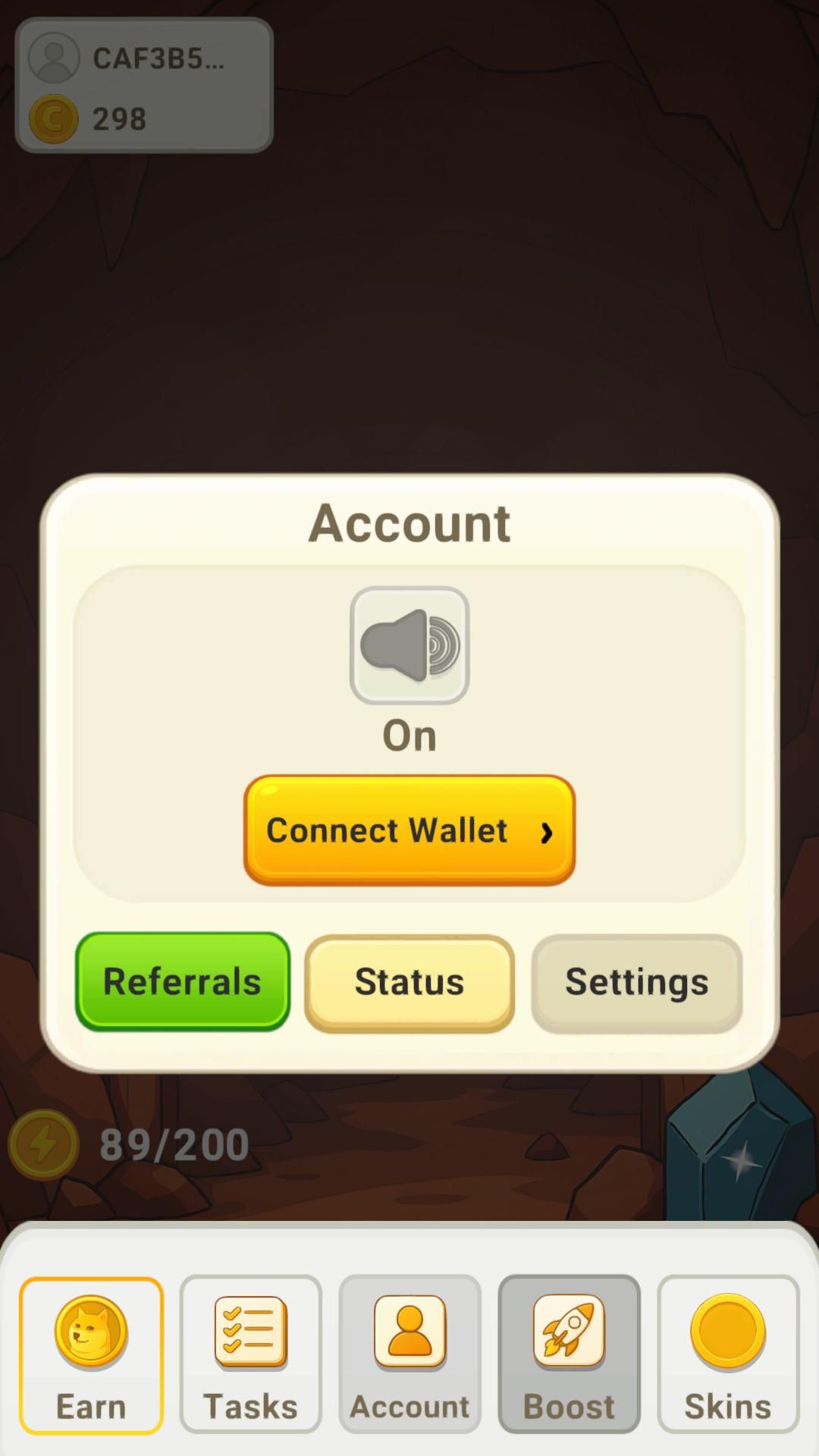The width and height of the screenshot is (819, 1456).
Task: Tap Connect Wallet button
Action: (x=409, y=830)
